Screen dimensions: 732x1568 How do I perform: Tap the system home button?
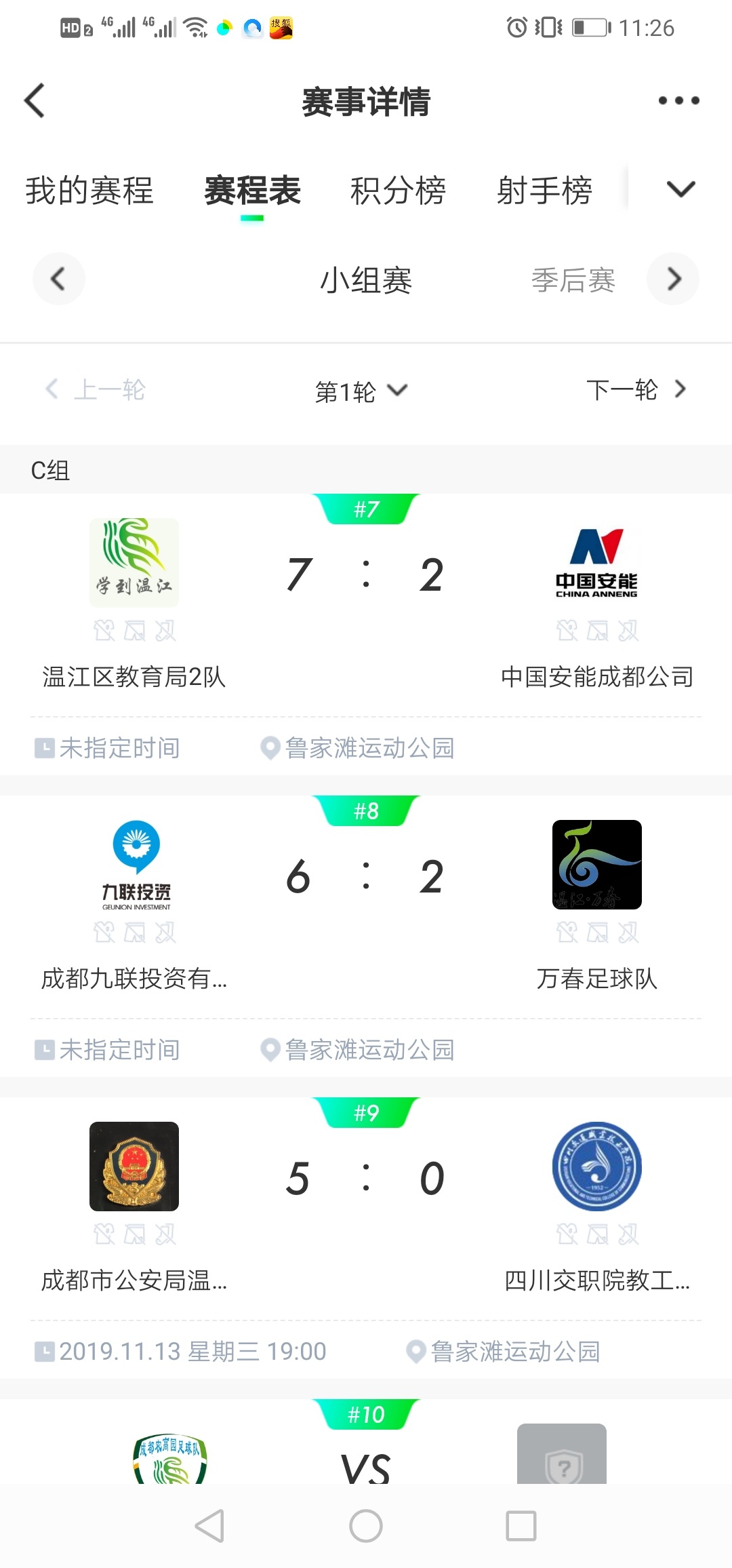pos(366,1527)
